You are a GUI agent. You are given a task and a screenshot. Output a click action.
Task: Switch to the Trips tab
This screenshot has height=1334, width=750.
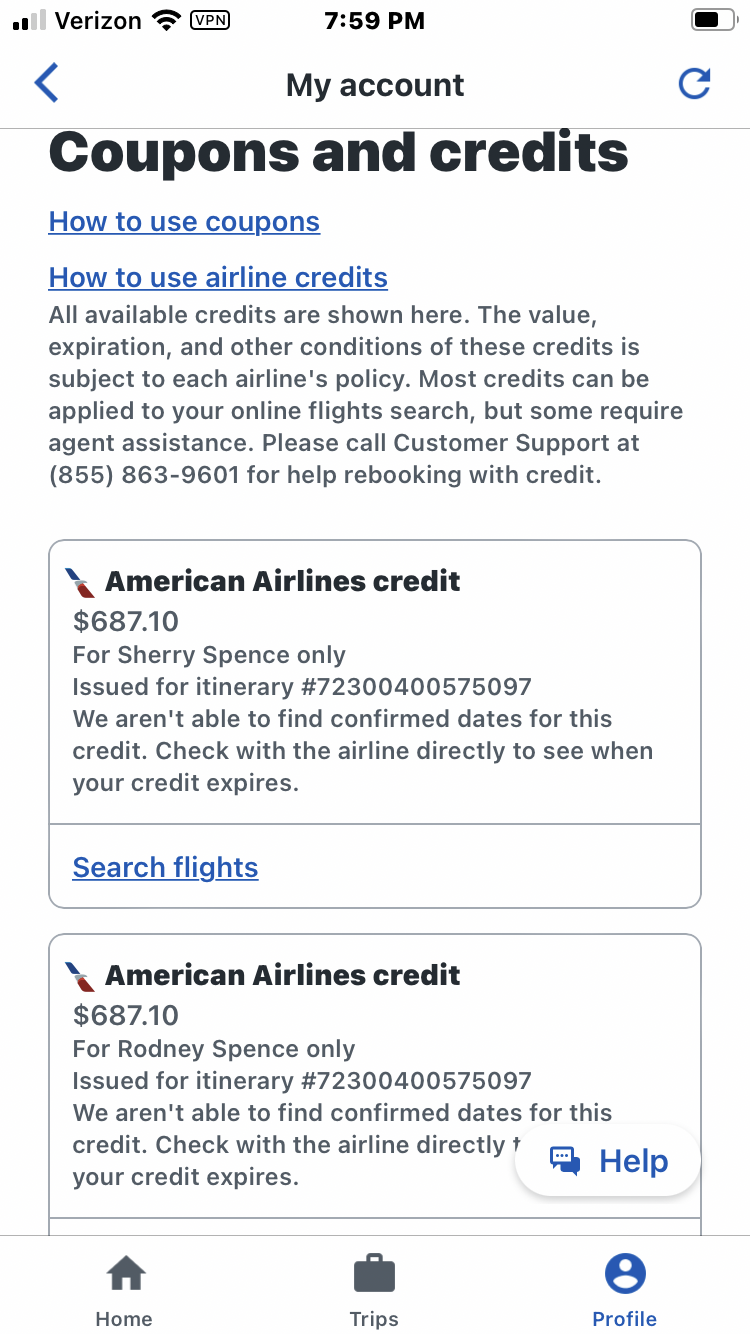click(375, 1289)
